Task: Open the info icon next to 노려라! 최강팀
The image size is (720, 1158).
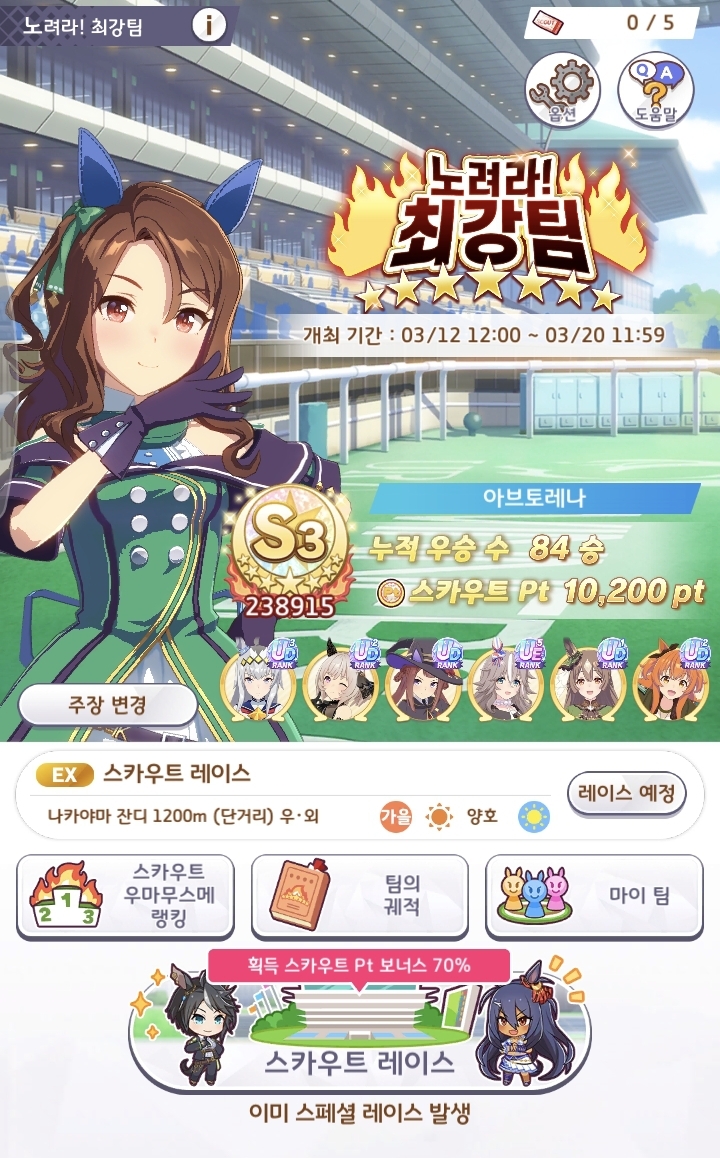Action: (x=208, y=26)
